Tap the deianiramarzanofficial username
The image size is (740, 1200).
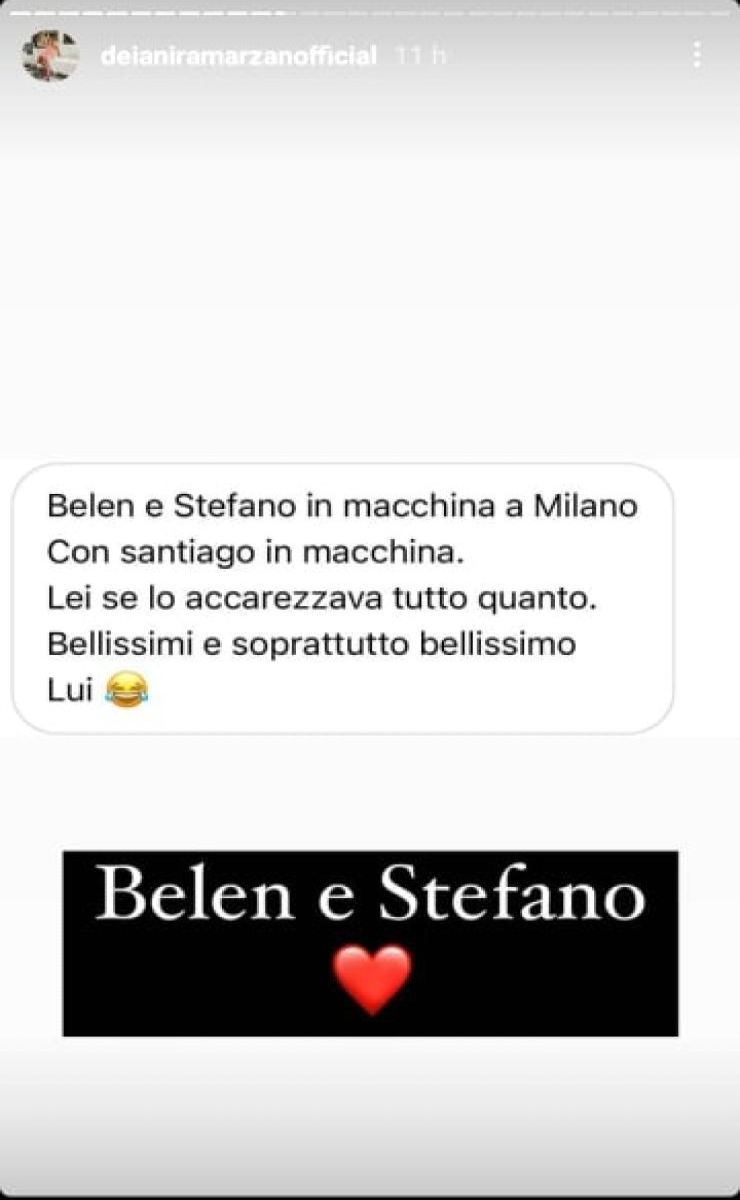(238, 56)
